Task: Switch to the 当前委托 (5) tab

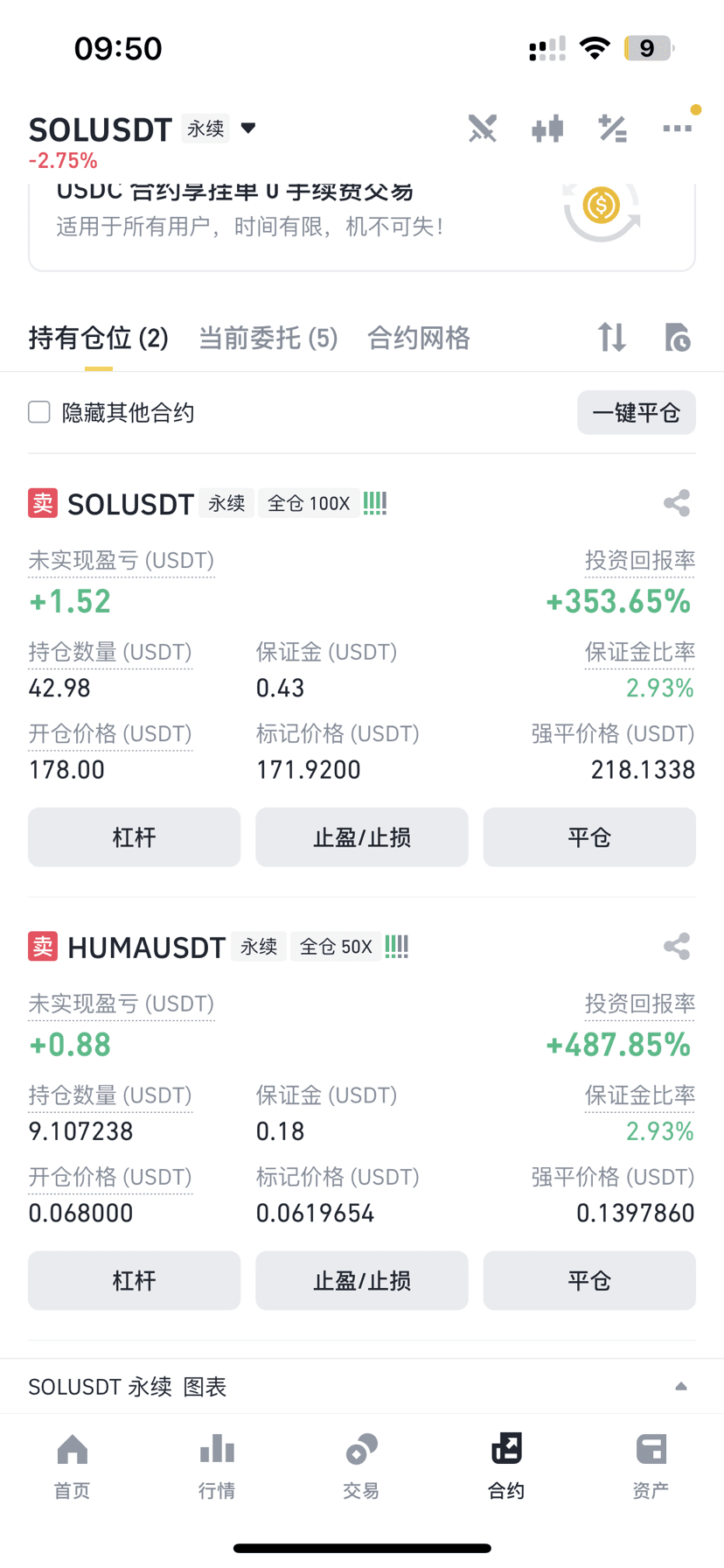Action: click(x=268, y=338)
